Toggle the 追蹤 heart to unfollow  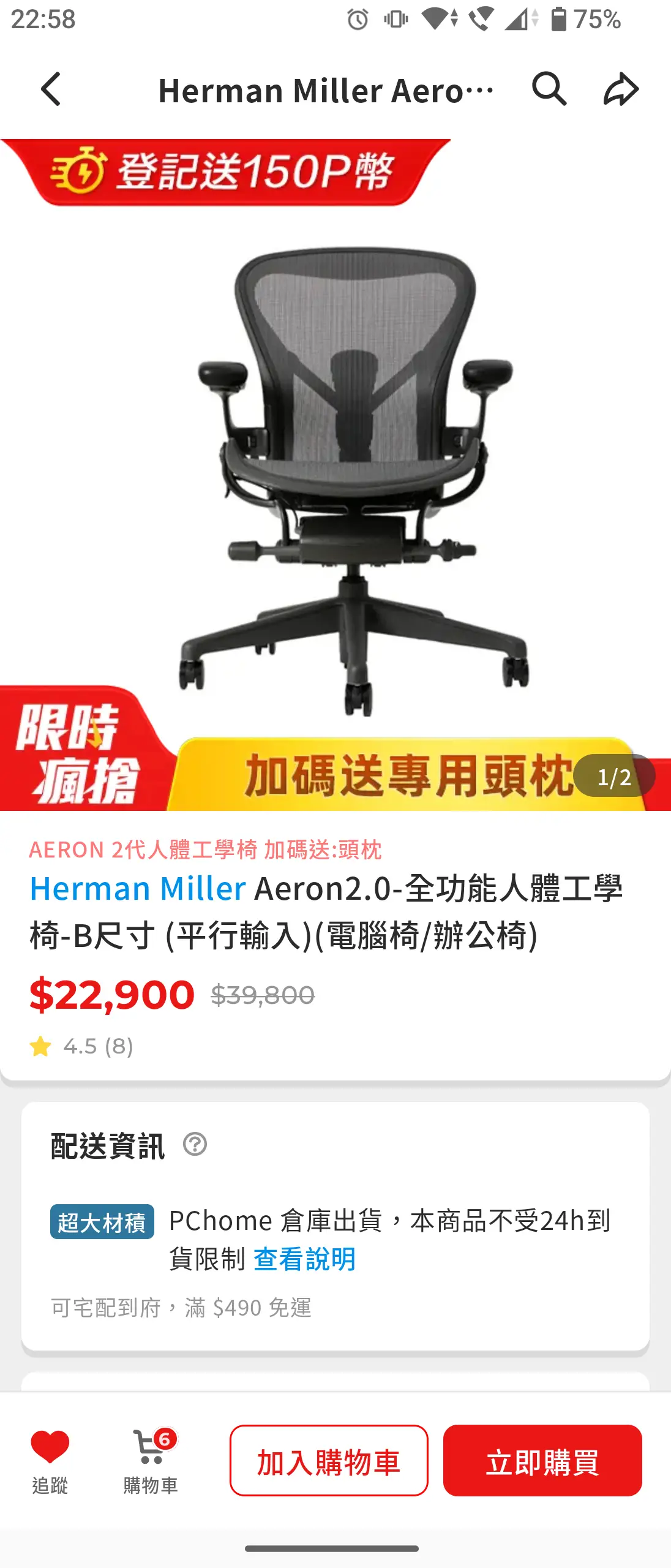coord(50,1459)
